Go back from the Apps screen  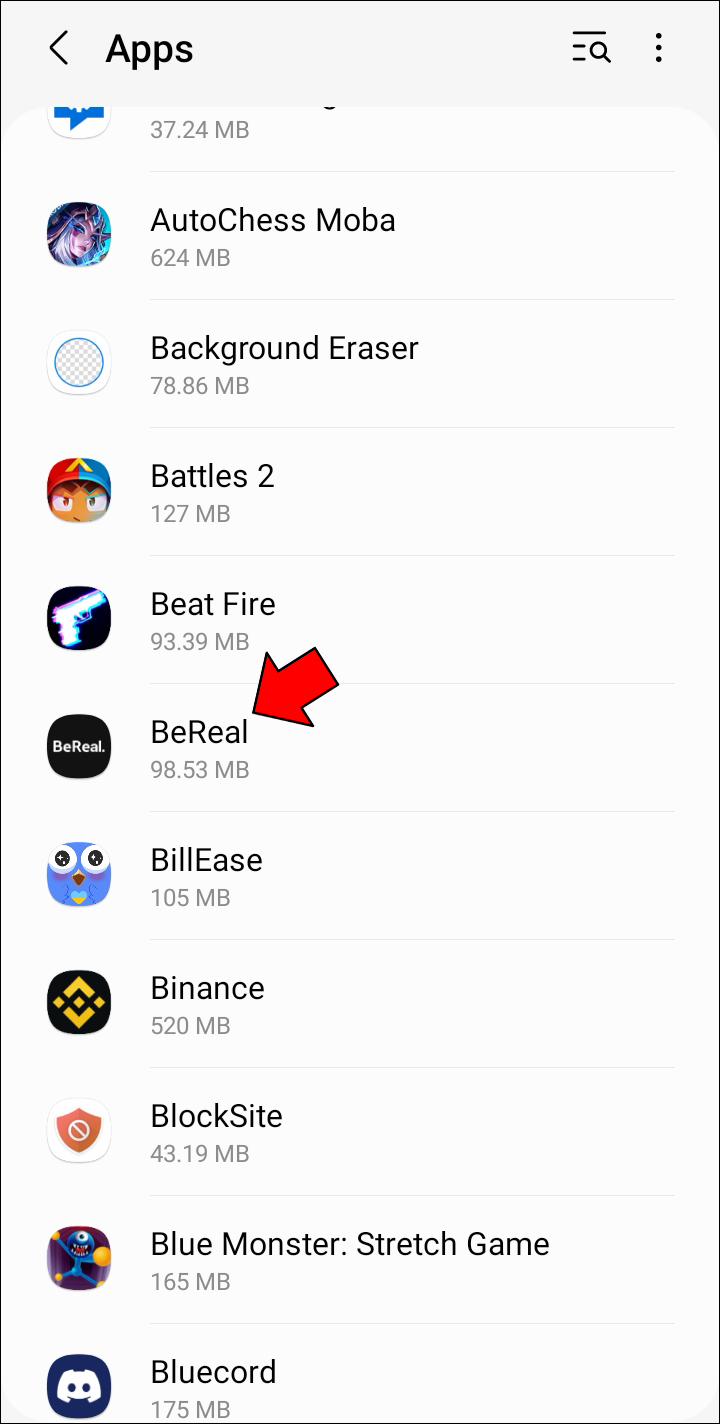point(60,48)
